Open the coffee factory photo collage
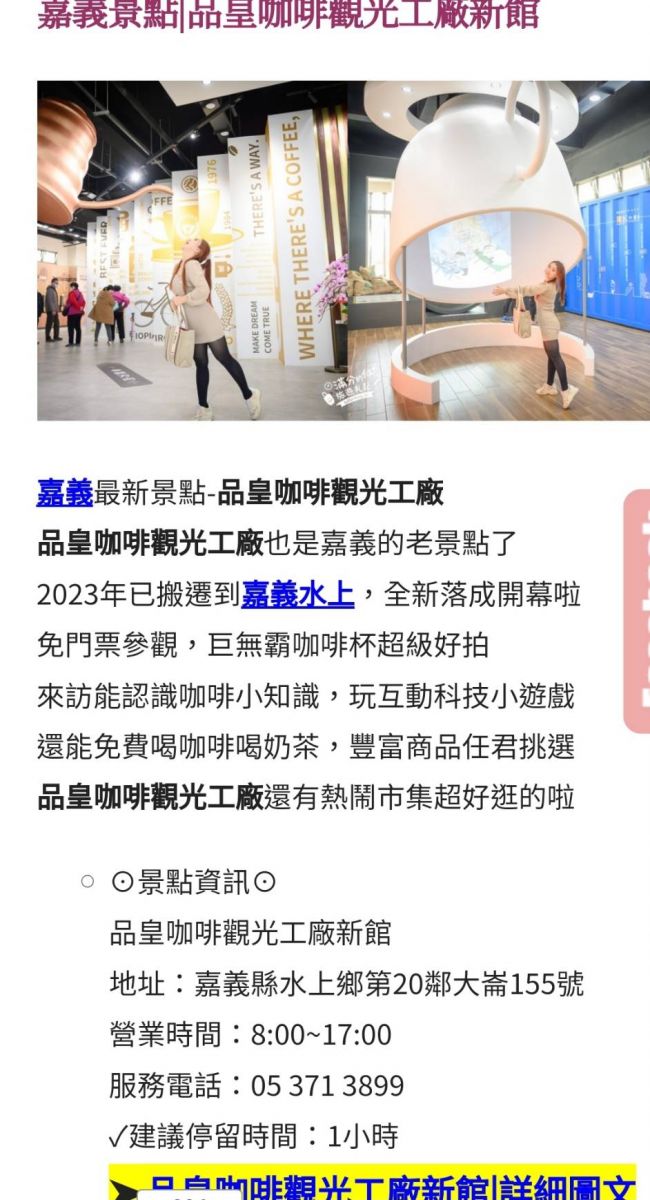 click(x=343, y=250)
